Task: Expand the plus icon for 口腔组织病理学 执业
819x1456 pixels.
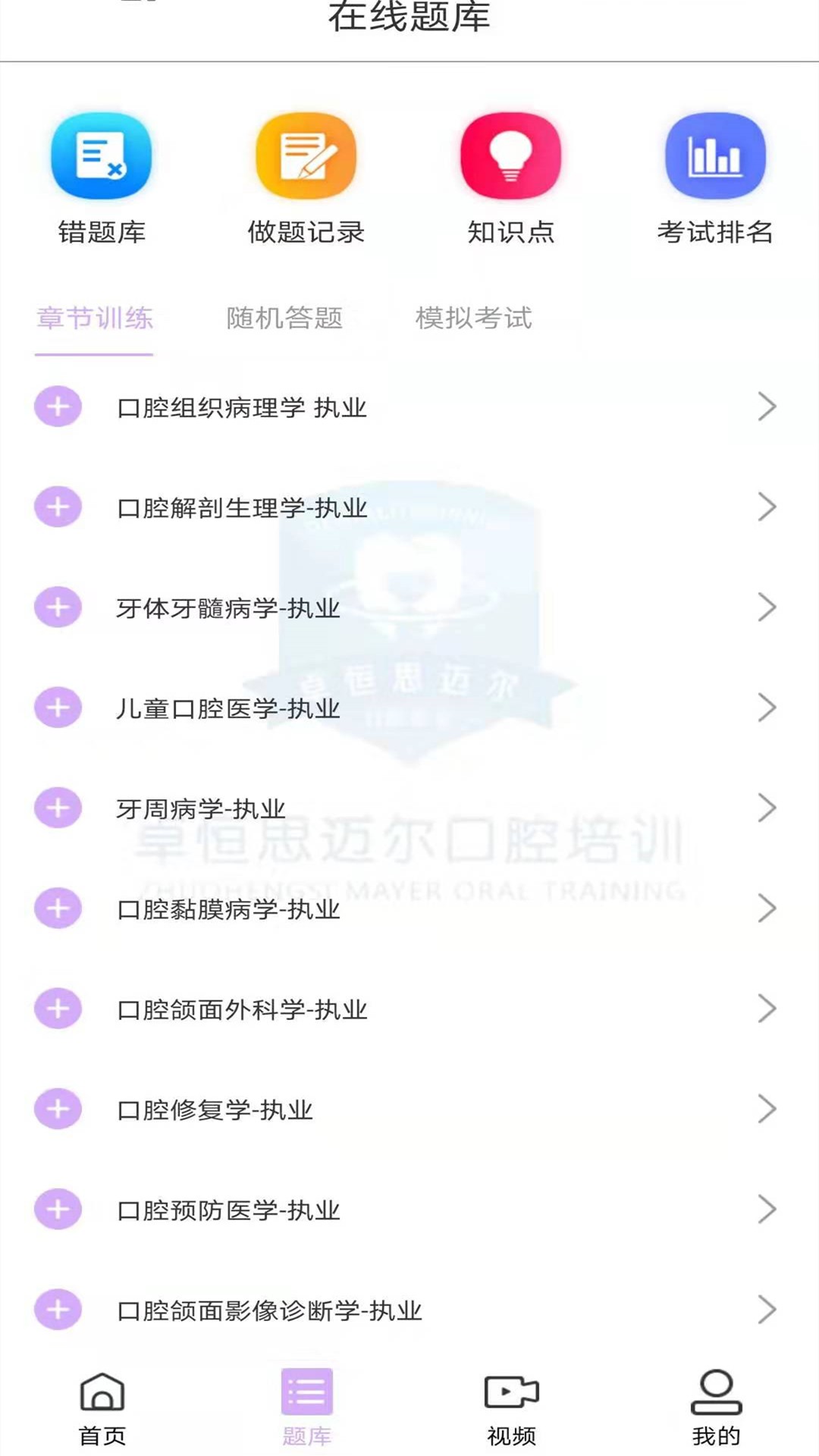Action: click(58, 407)
